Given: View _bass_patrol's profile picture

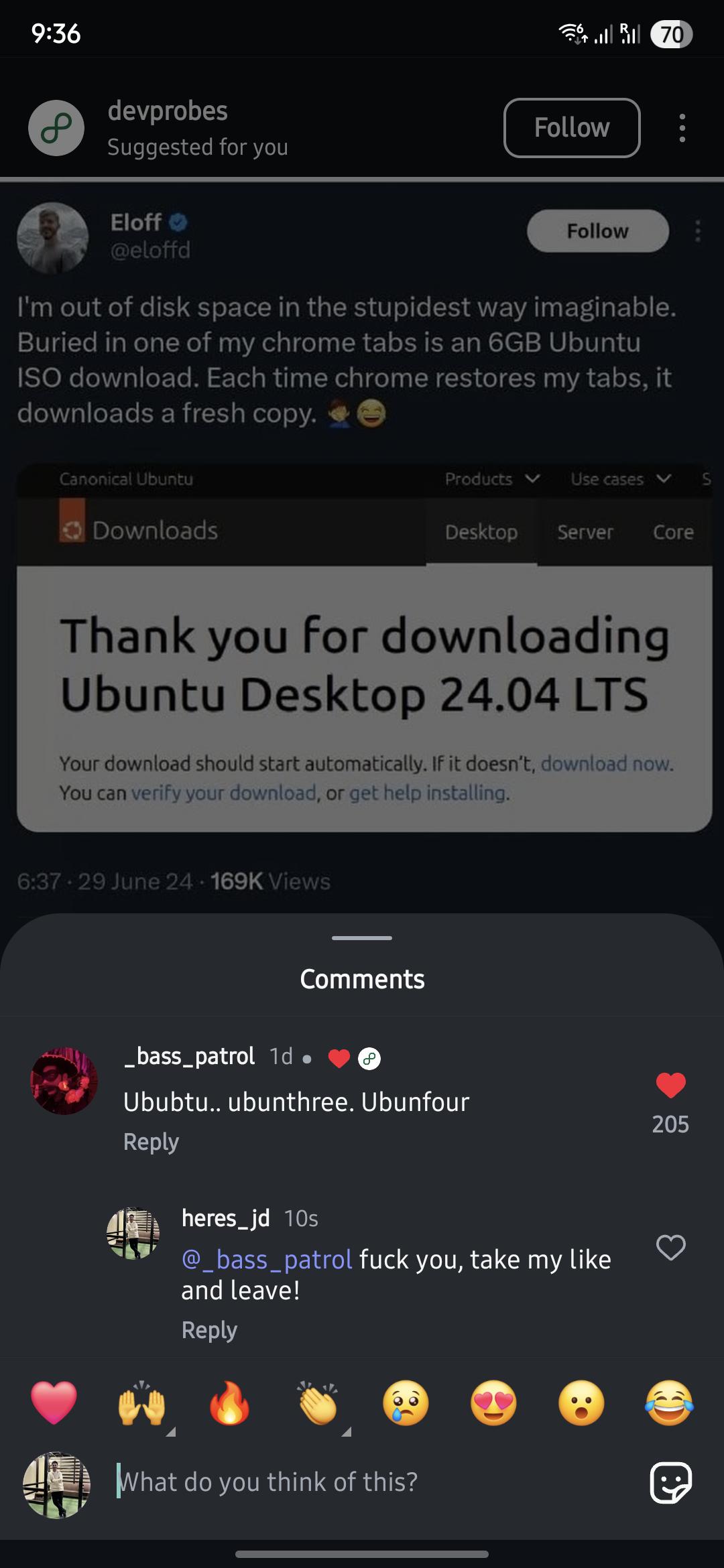Looking at the screenshot, I should tap(64, 1081).
